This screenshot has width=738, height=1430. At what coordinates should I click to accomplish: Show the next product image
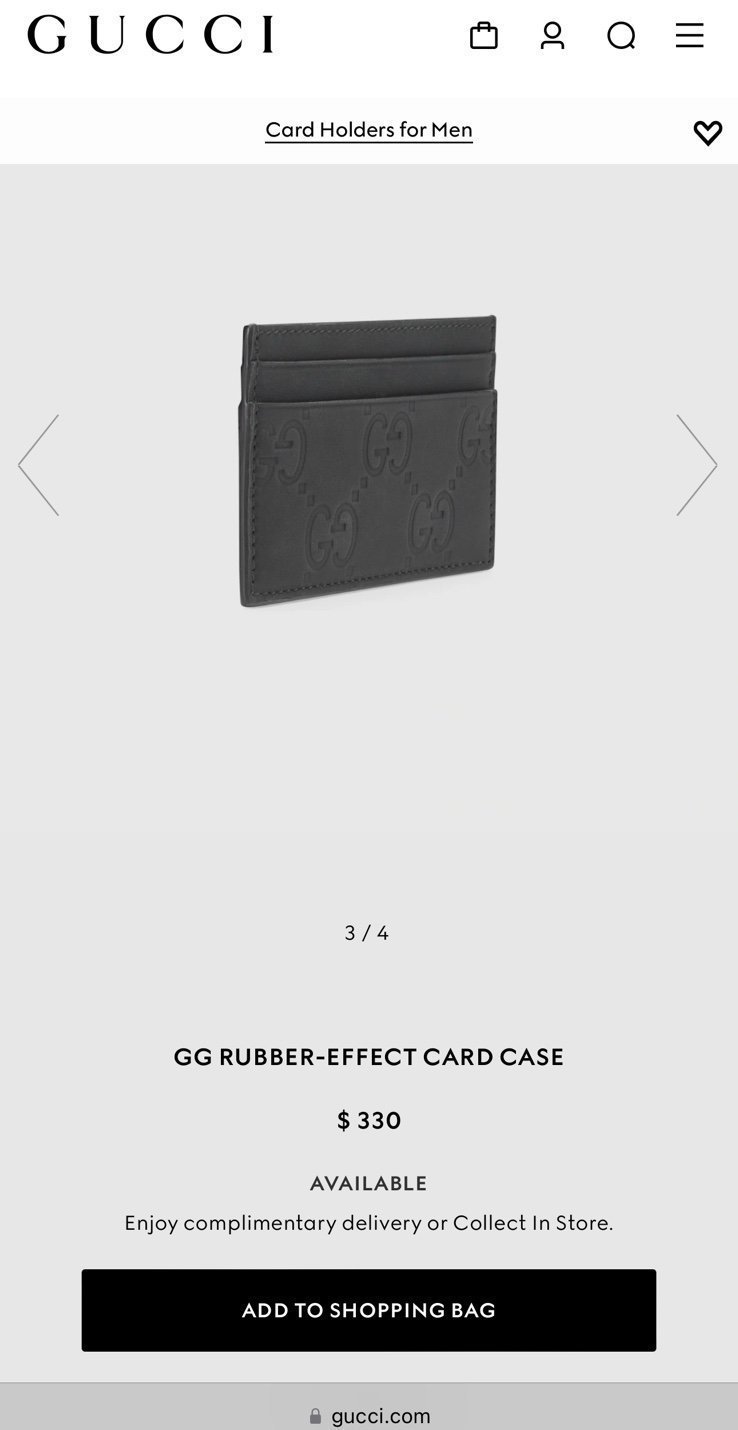pyautogui.click(x=697, y=465)
